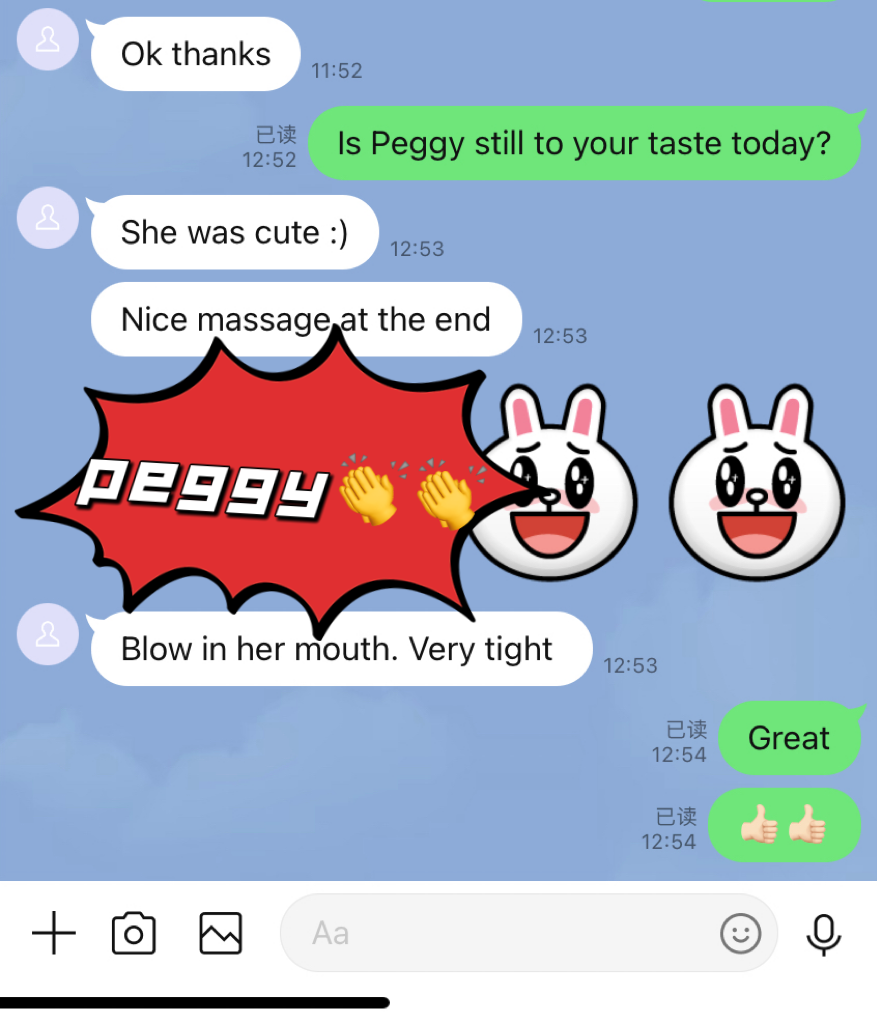The width and height of the screenshot is (877, 1024).
Task: Tap the Aa message input field
Action: (500, 934)
